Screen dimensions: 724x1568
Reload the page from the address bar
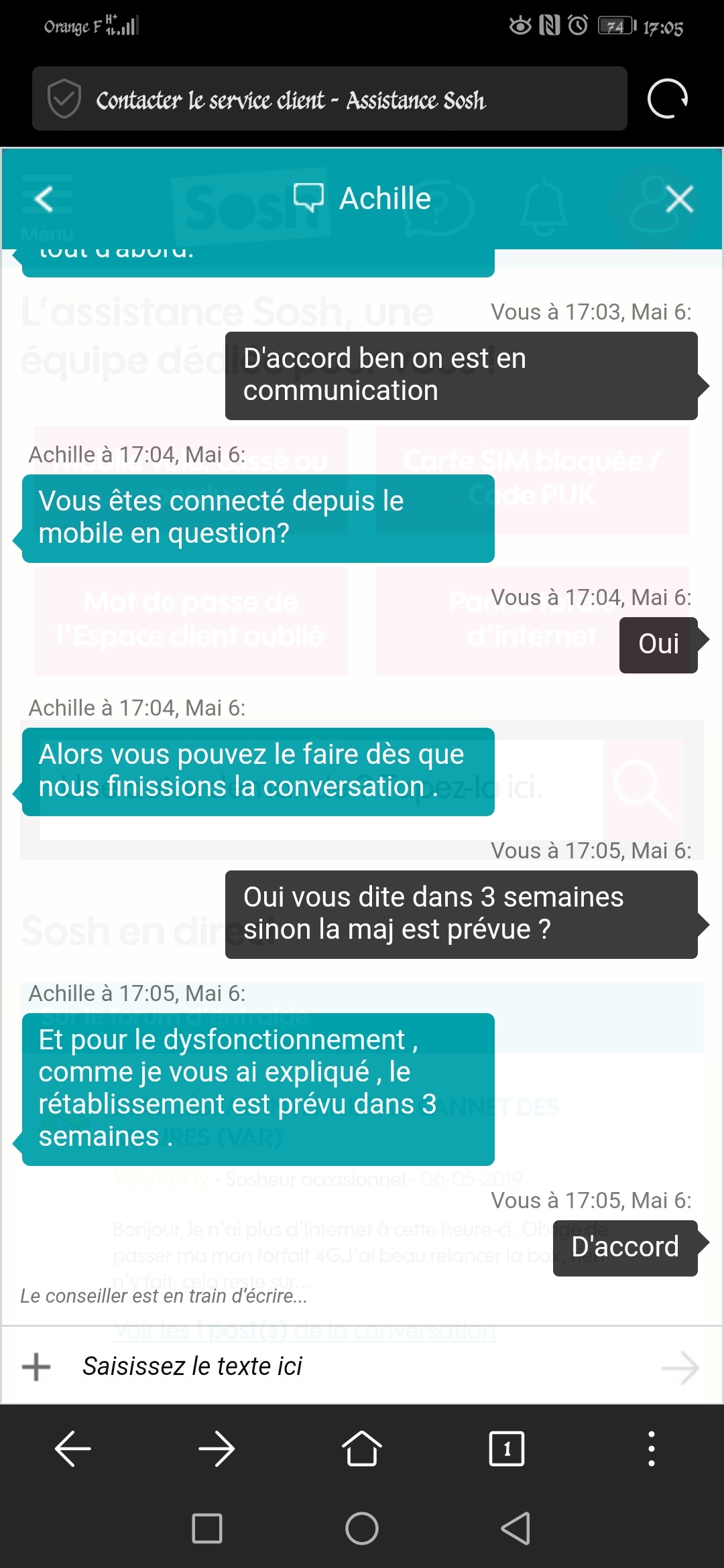668,99
